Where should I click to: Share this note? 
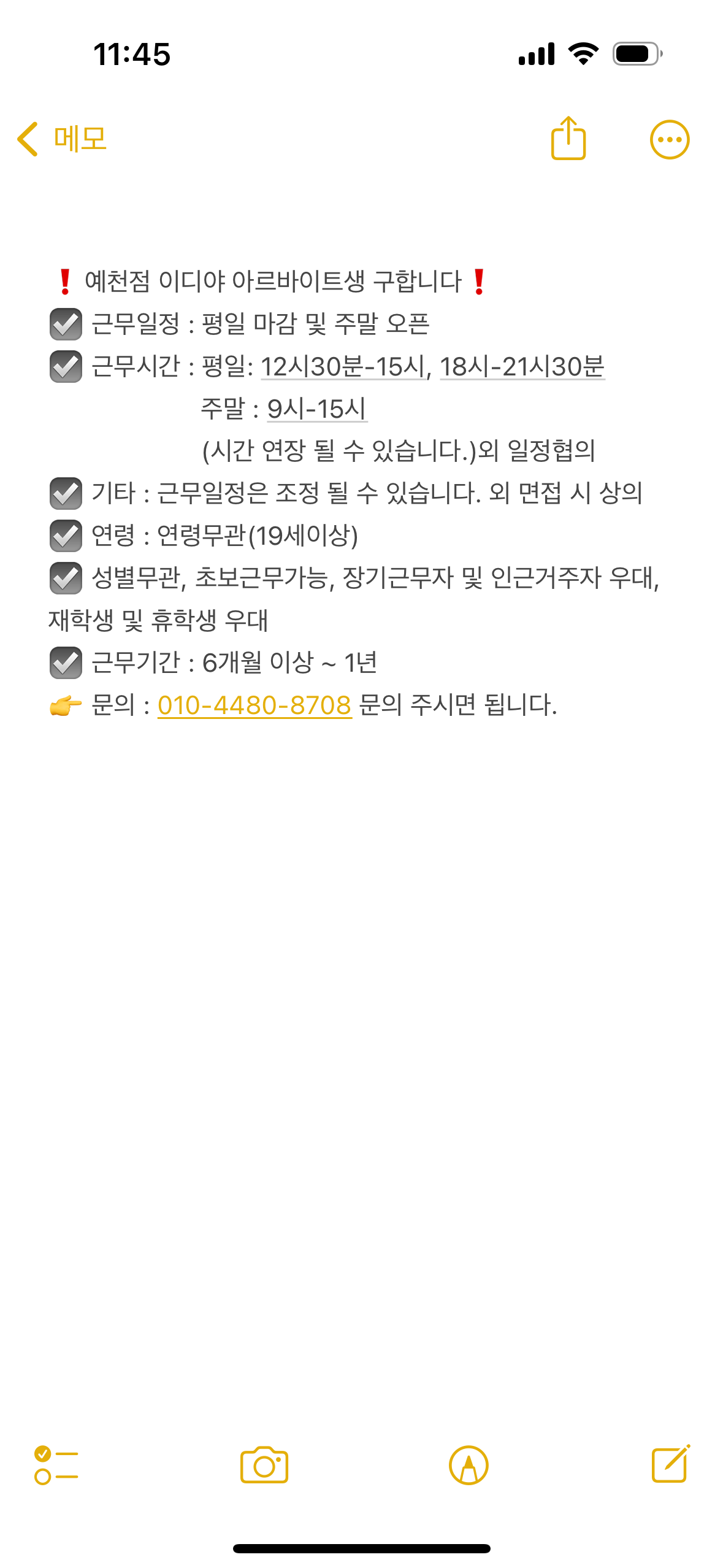point(568,139)
